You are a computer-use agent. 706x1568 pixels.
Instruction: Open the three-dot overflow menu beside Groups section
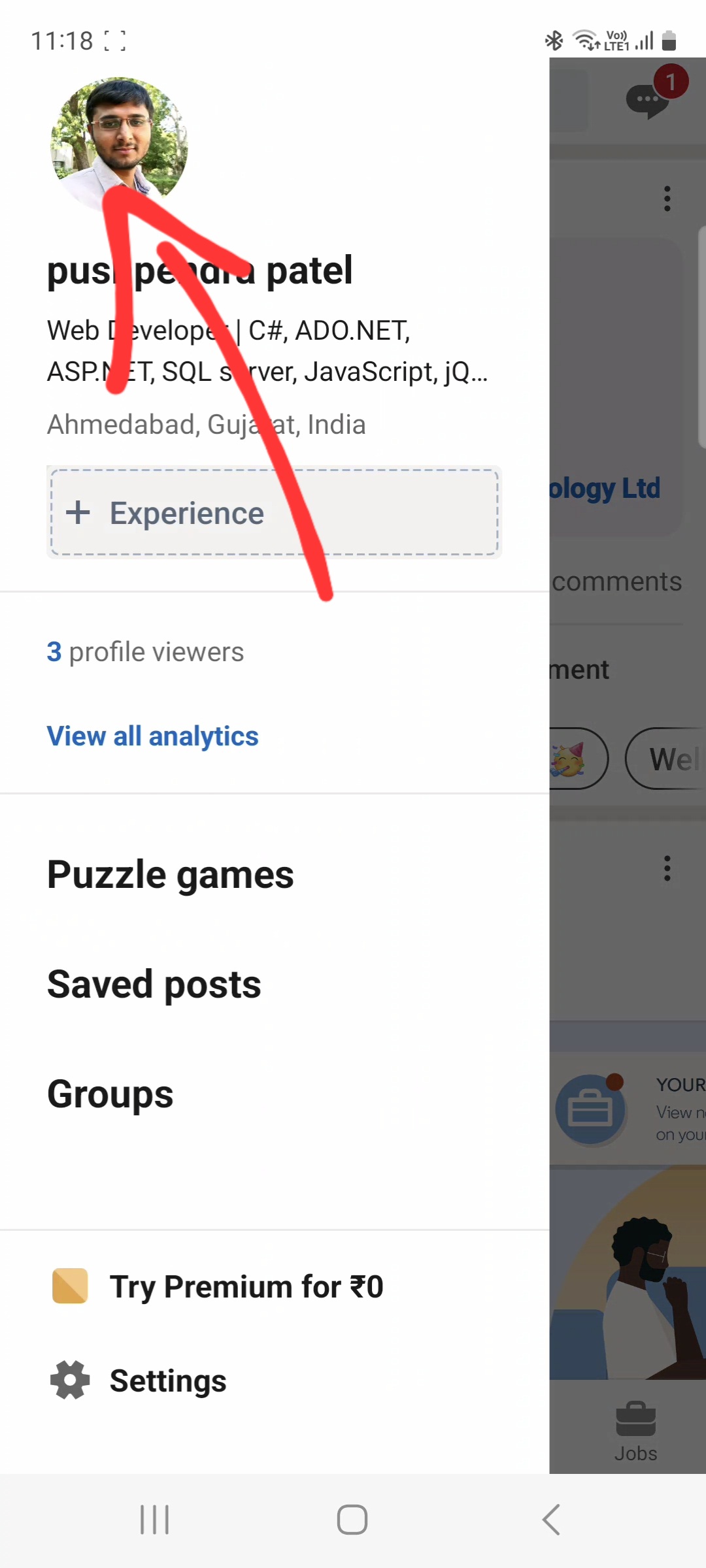point(667,869)
